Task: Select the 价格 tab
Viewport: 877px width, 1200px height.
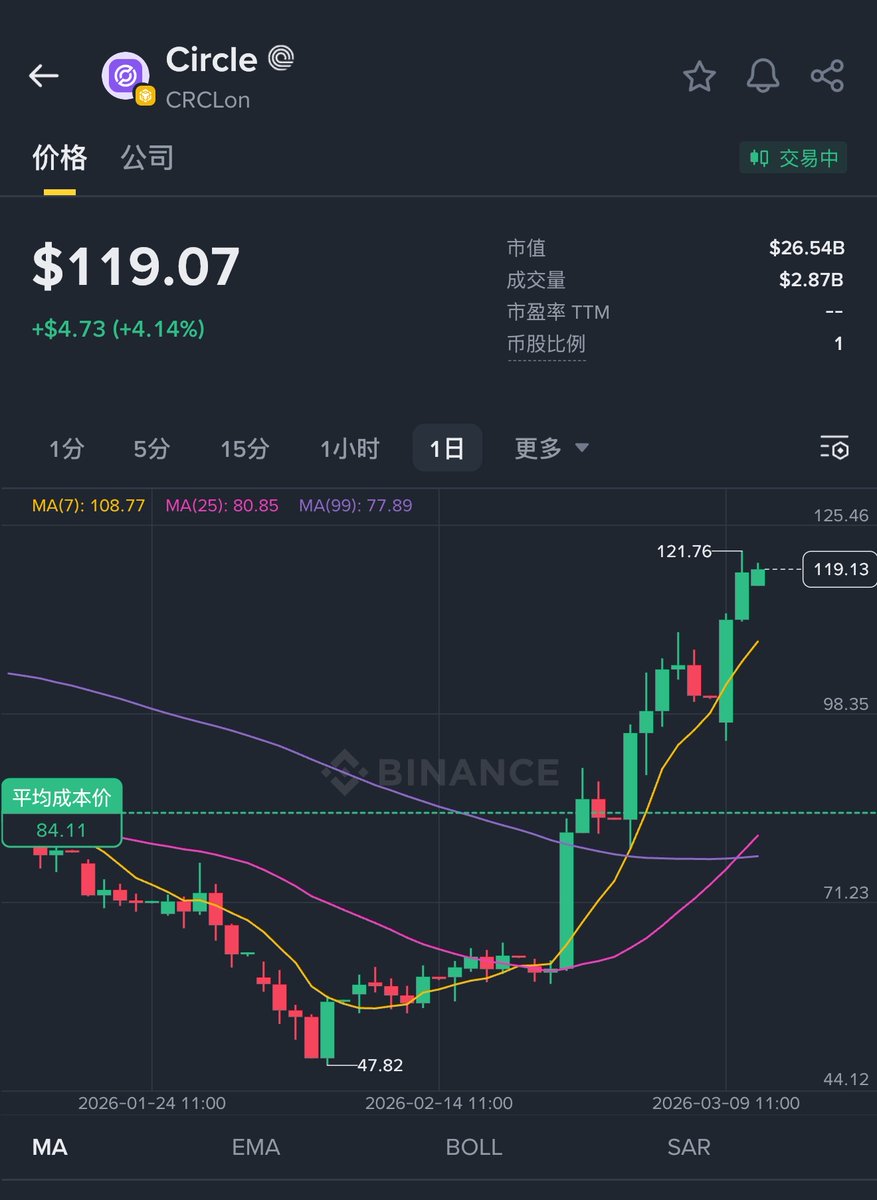Action: point(60,158)
